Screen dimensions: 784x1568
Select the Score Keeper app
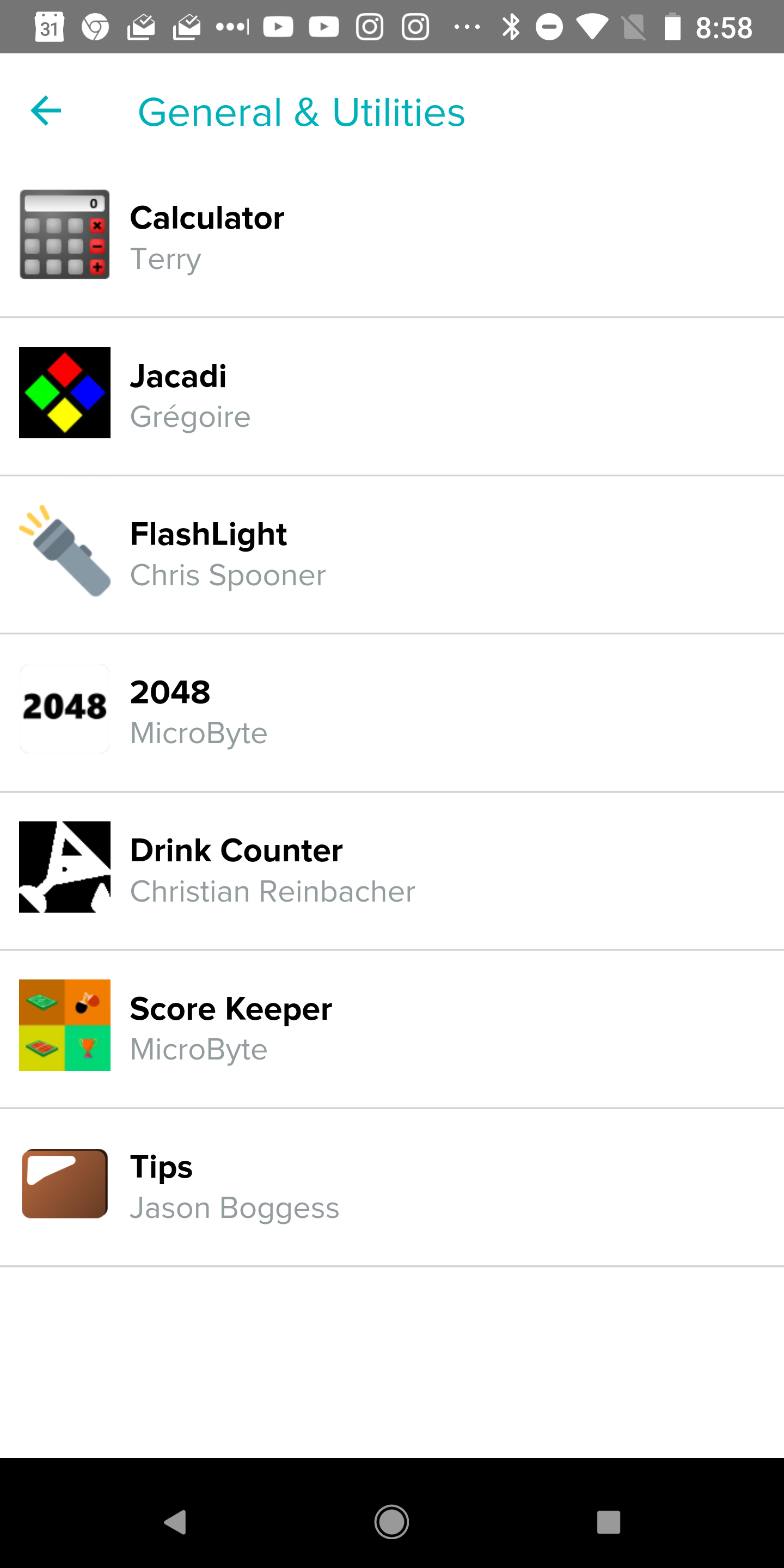[392, 1030]
